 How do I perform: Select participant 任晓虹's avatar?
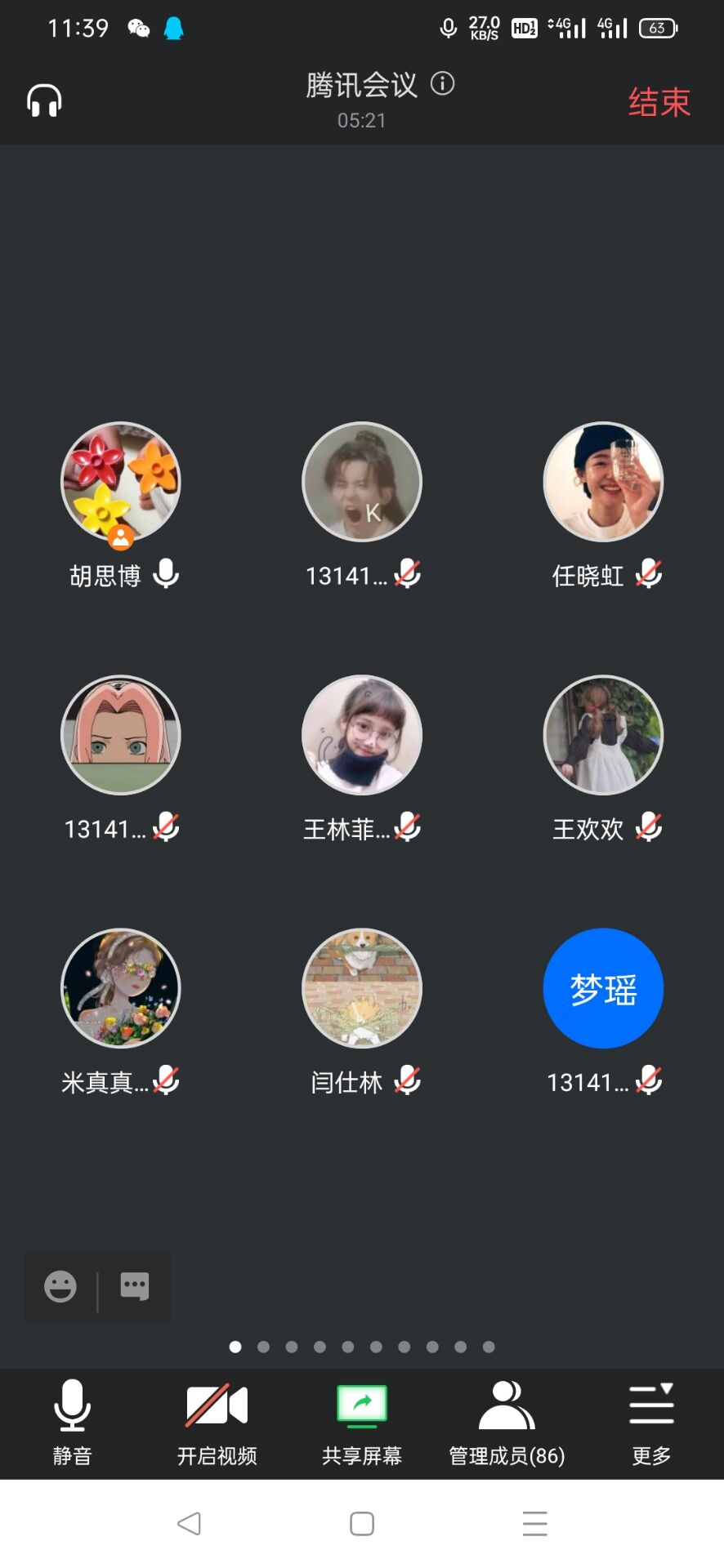tap(603, 482)
